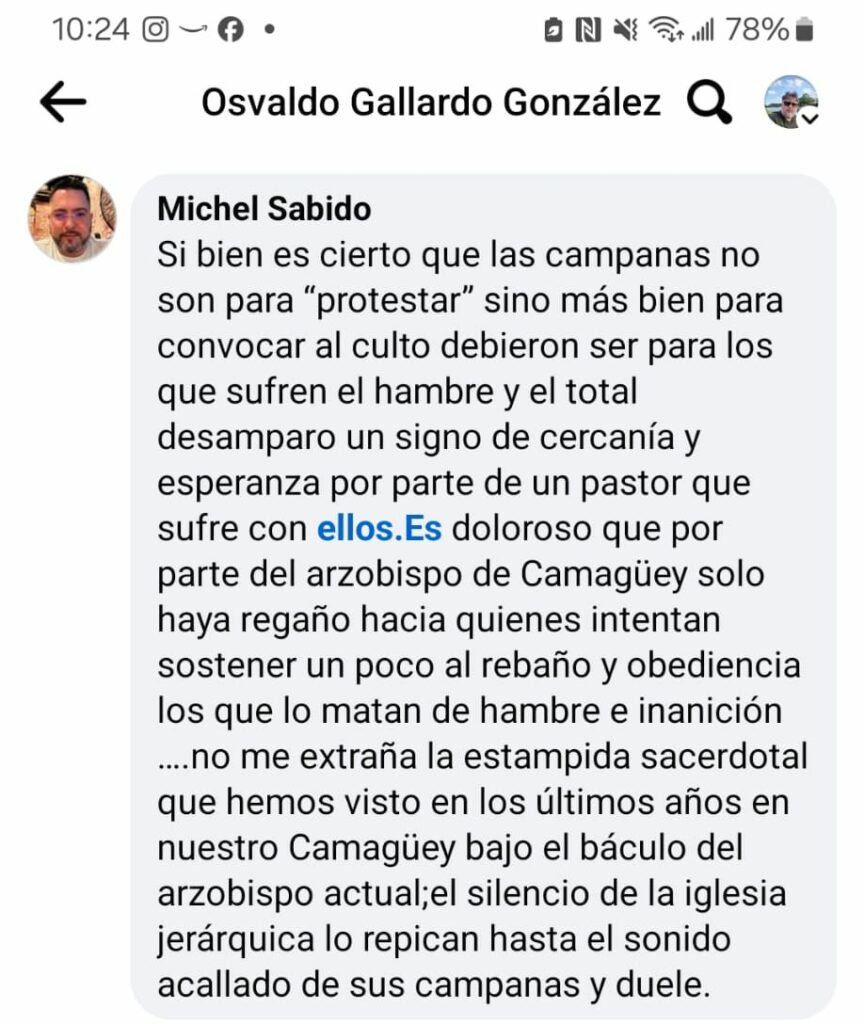864x1024 pixels.
Task: Open the account switcher profile picture
Action: point(790,102)
